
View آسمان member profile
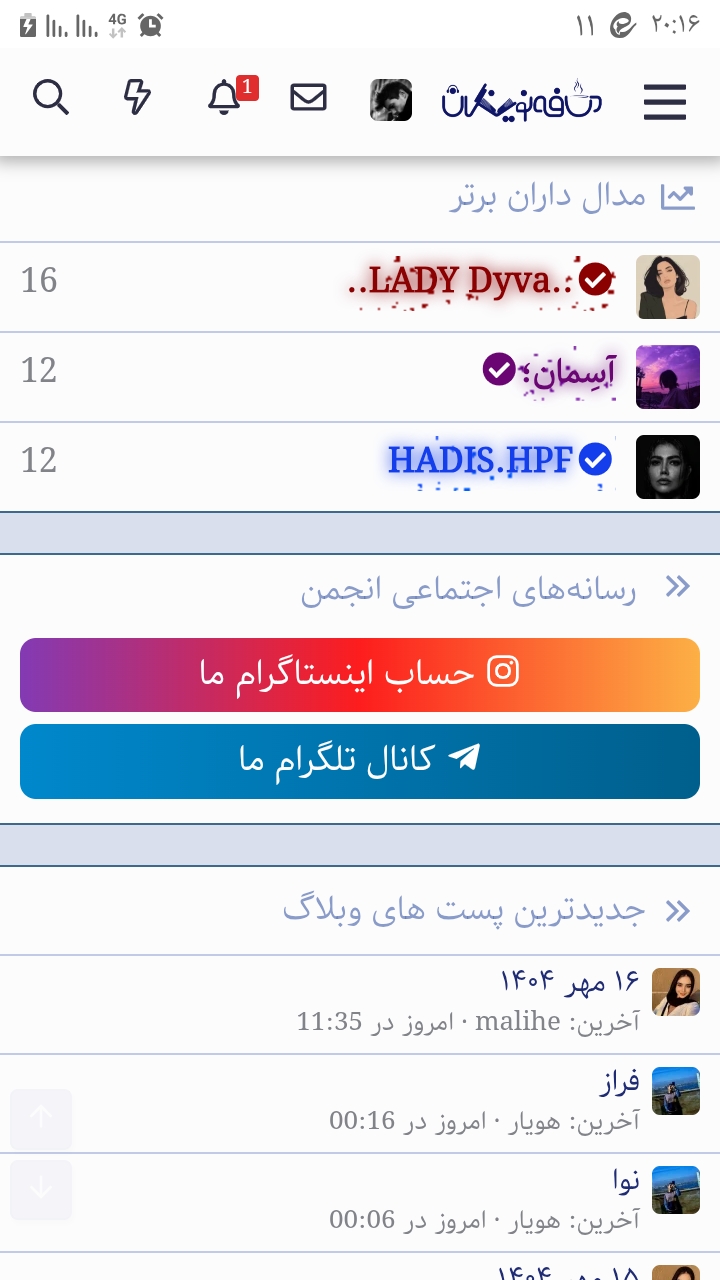(567, 371)
